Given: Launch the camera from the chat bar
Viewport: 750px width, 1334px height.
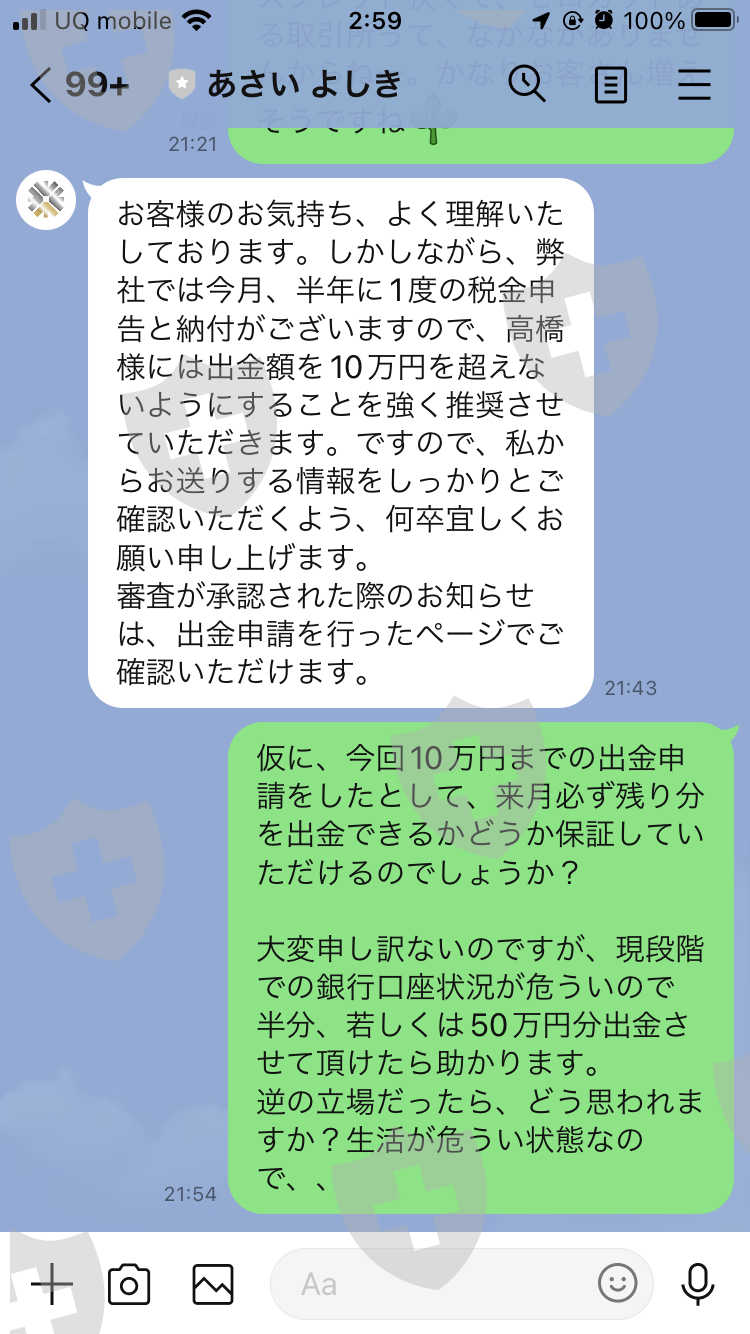Looking at the screenshot, I should pyautogui.click(x=129, y=1283).
